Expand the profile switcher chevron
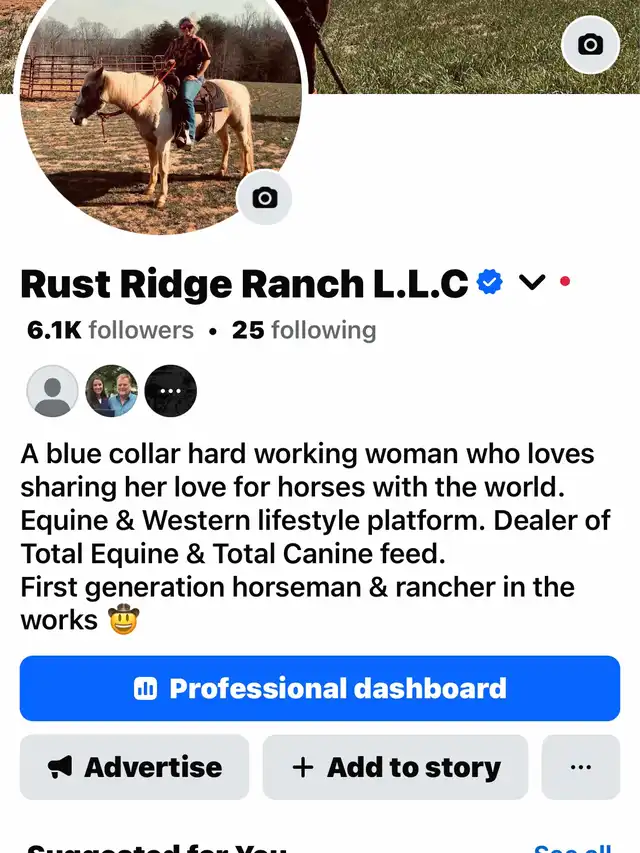 tap(532, 284)
